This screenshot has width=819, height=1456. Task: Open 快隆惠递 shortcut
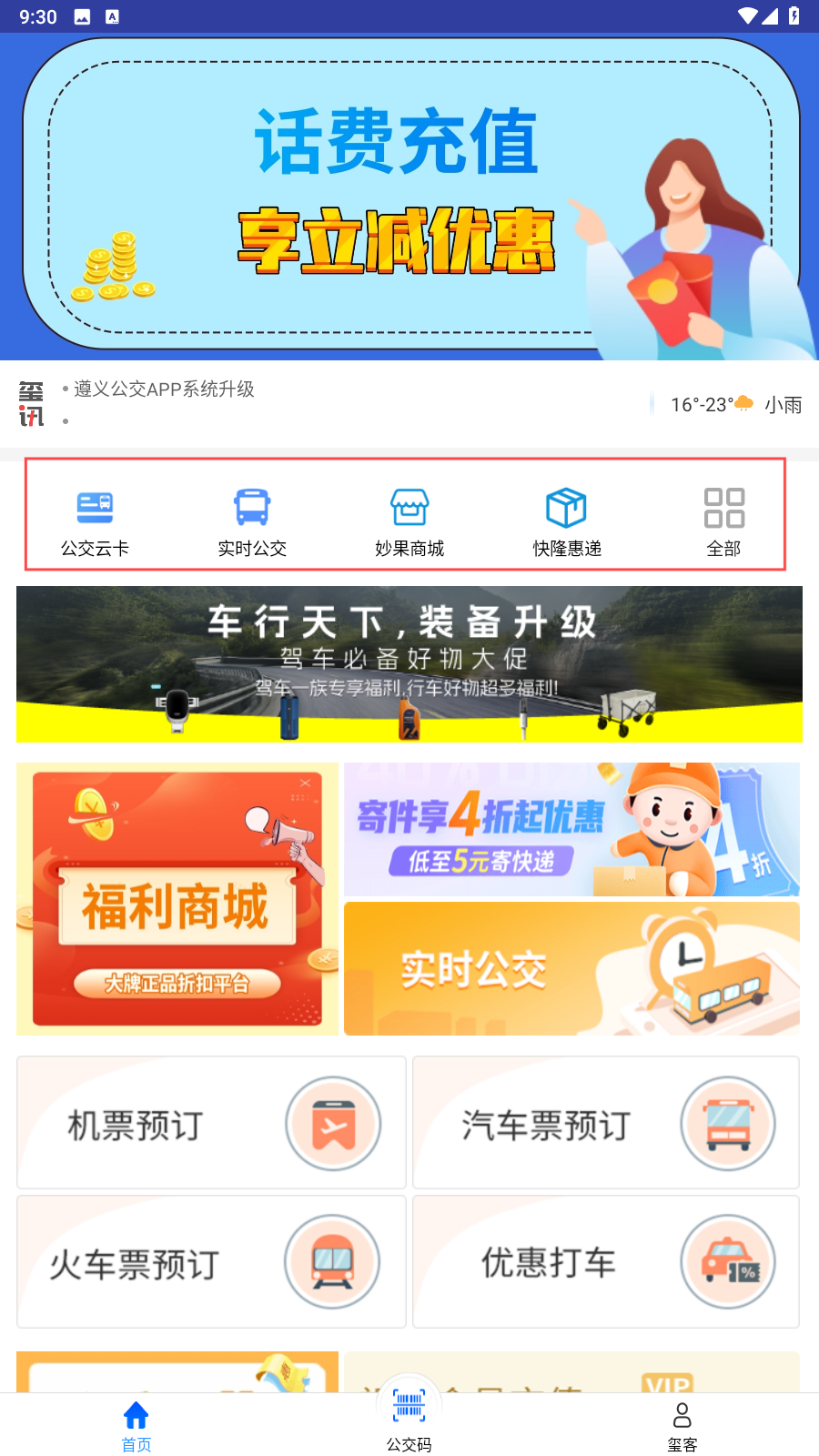click(567, 521)
